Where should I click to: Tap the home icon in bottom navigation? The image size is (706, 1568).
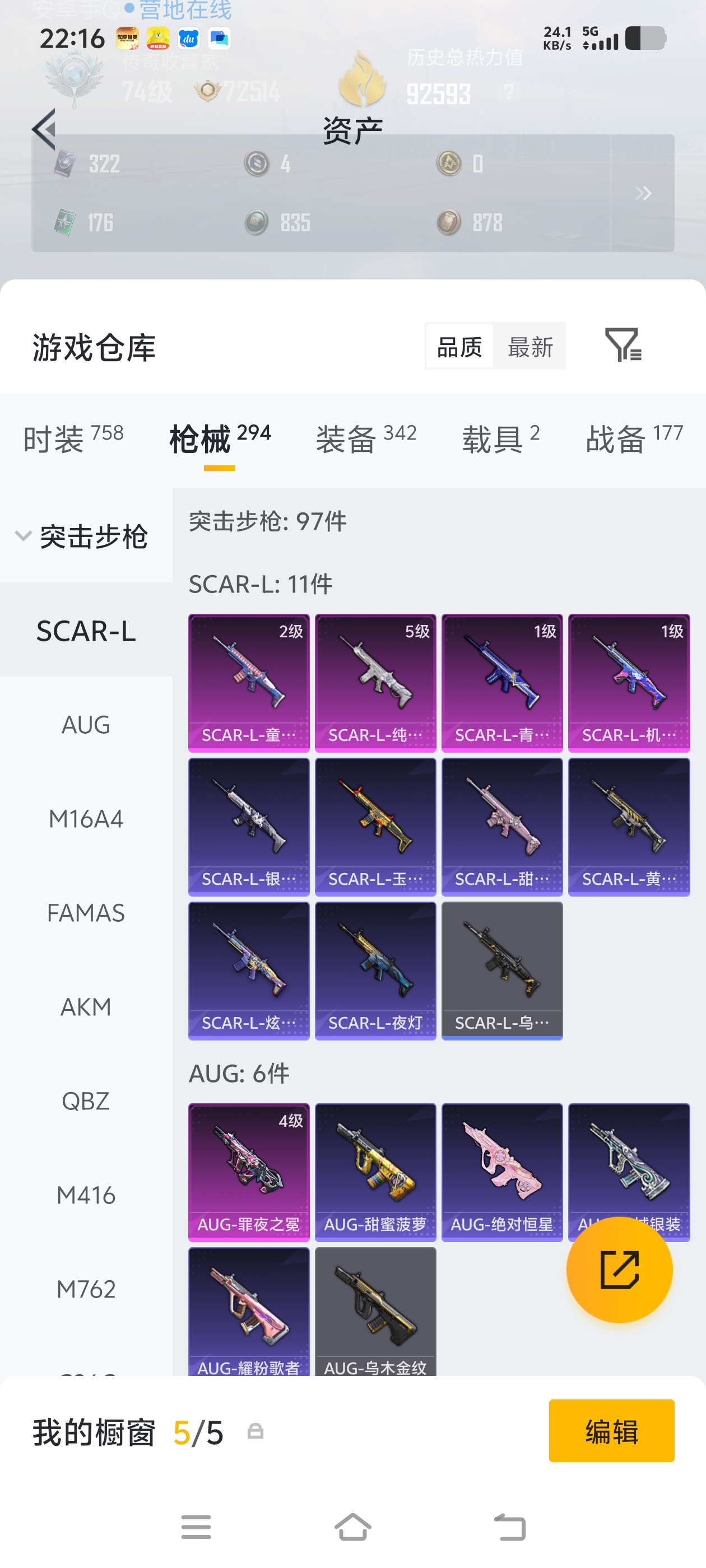click(354, 1527)
